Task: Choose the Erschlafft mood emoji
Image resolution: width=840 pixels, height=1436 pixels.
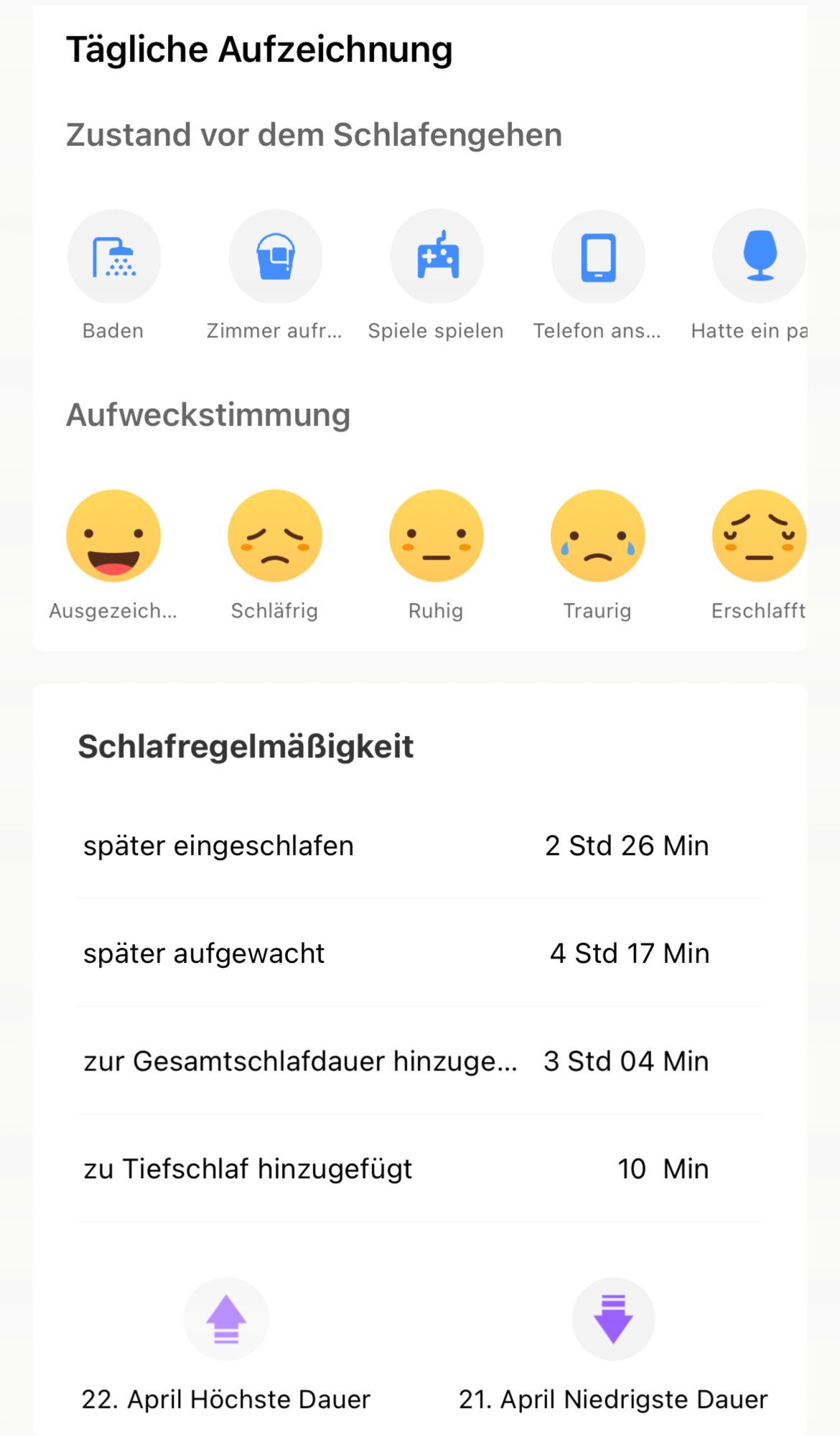Action: [759, 536]
